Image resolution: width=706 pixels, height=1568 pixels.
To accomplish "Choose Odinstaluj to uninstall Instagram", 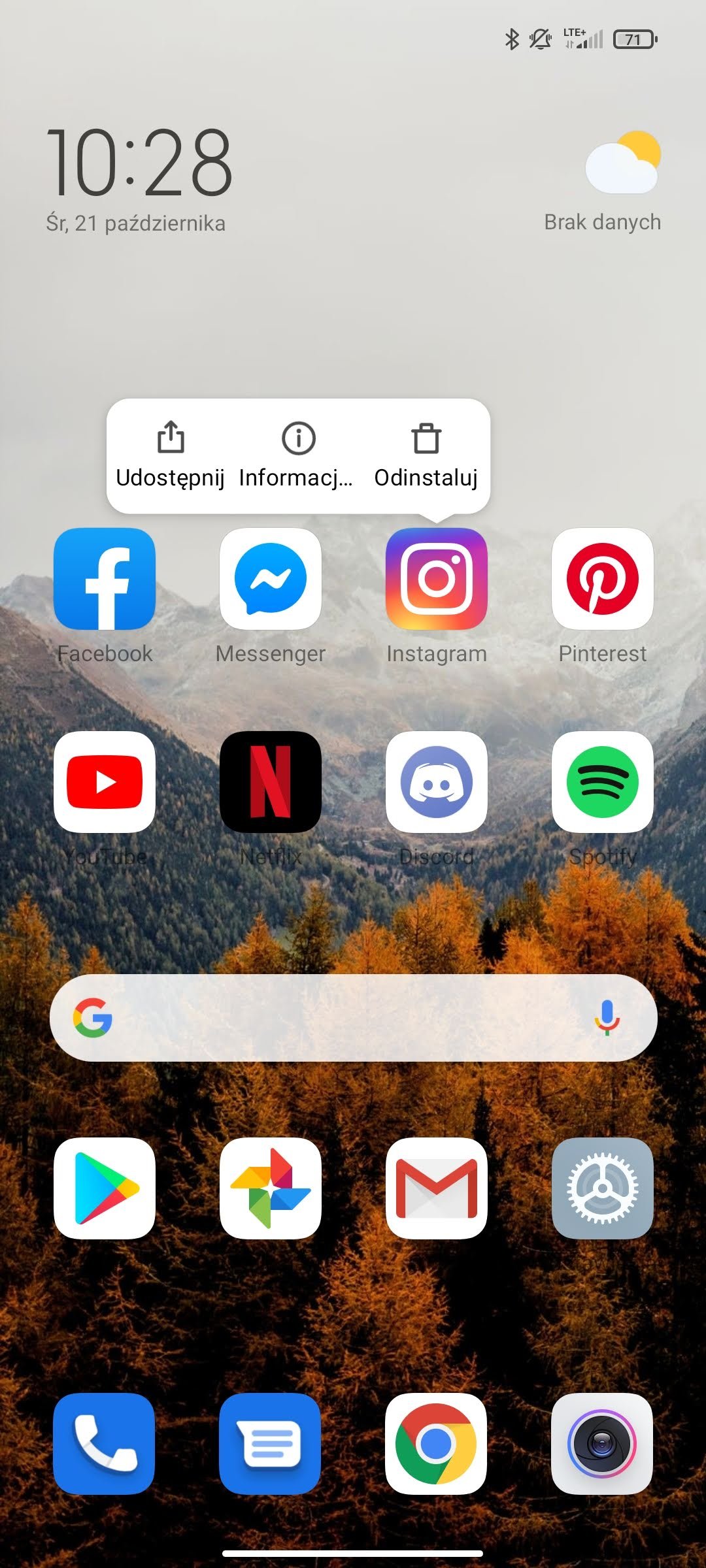I will click(x=426, y=455).
